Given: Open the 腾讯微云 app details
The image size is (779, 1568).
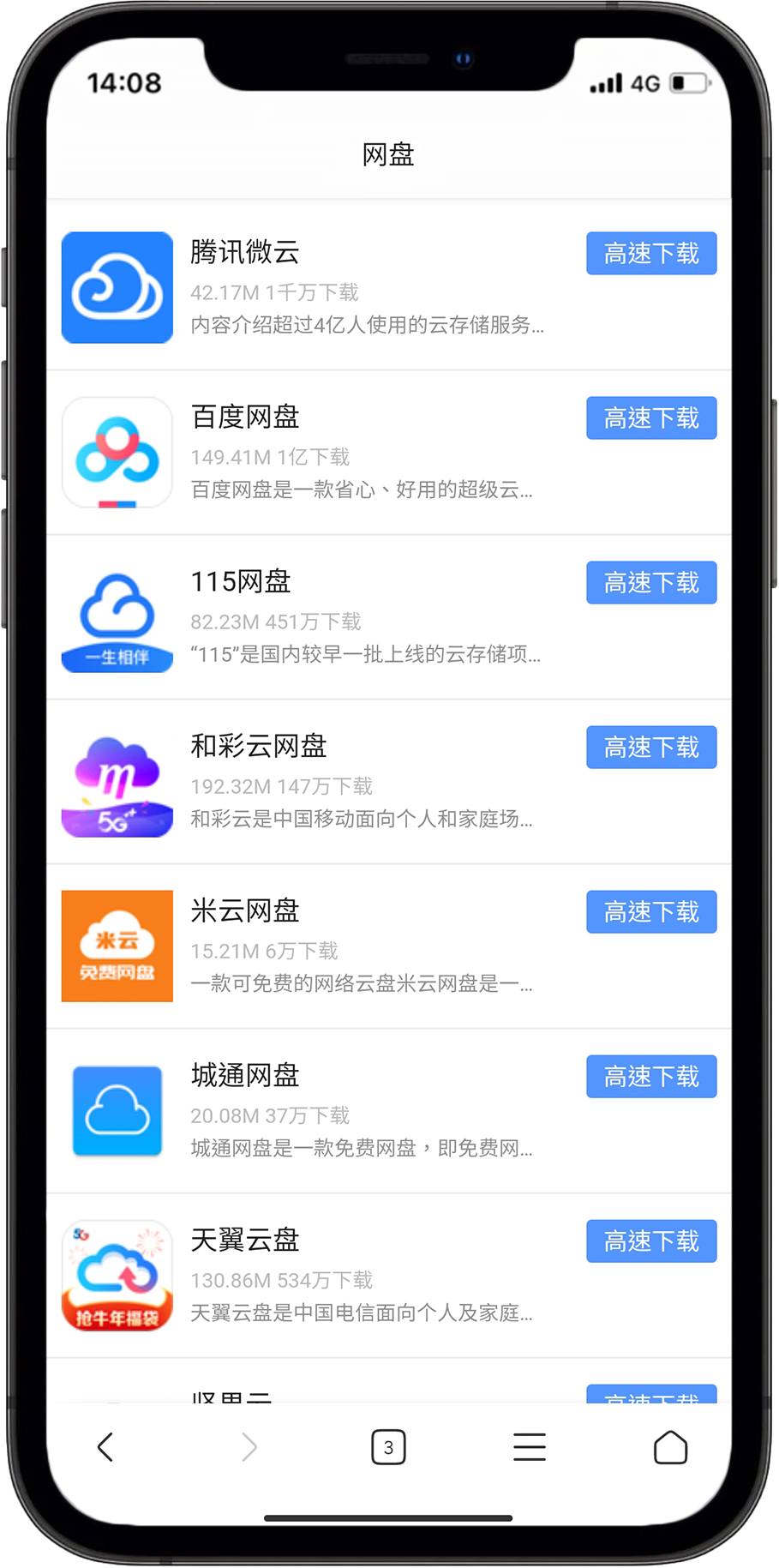Looking at the screenshot, I should tap(244, 252).
